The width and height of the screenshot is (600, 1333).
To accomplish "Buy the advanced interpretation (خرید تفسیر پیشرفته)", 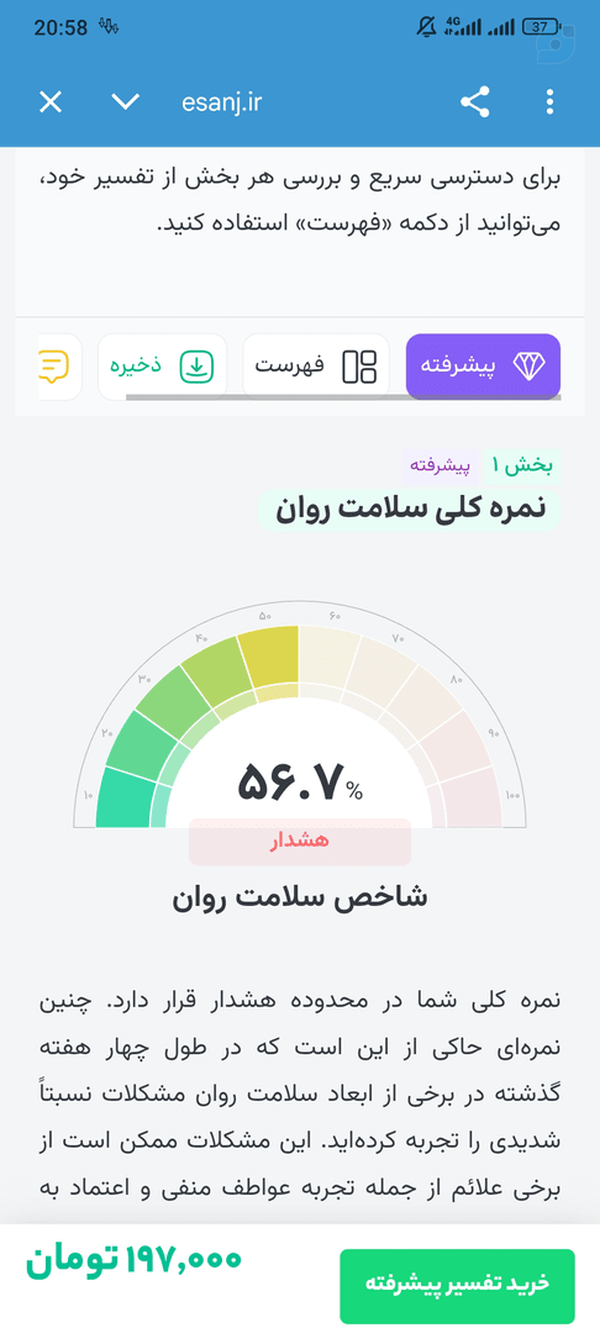I will pos(457,1286).
